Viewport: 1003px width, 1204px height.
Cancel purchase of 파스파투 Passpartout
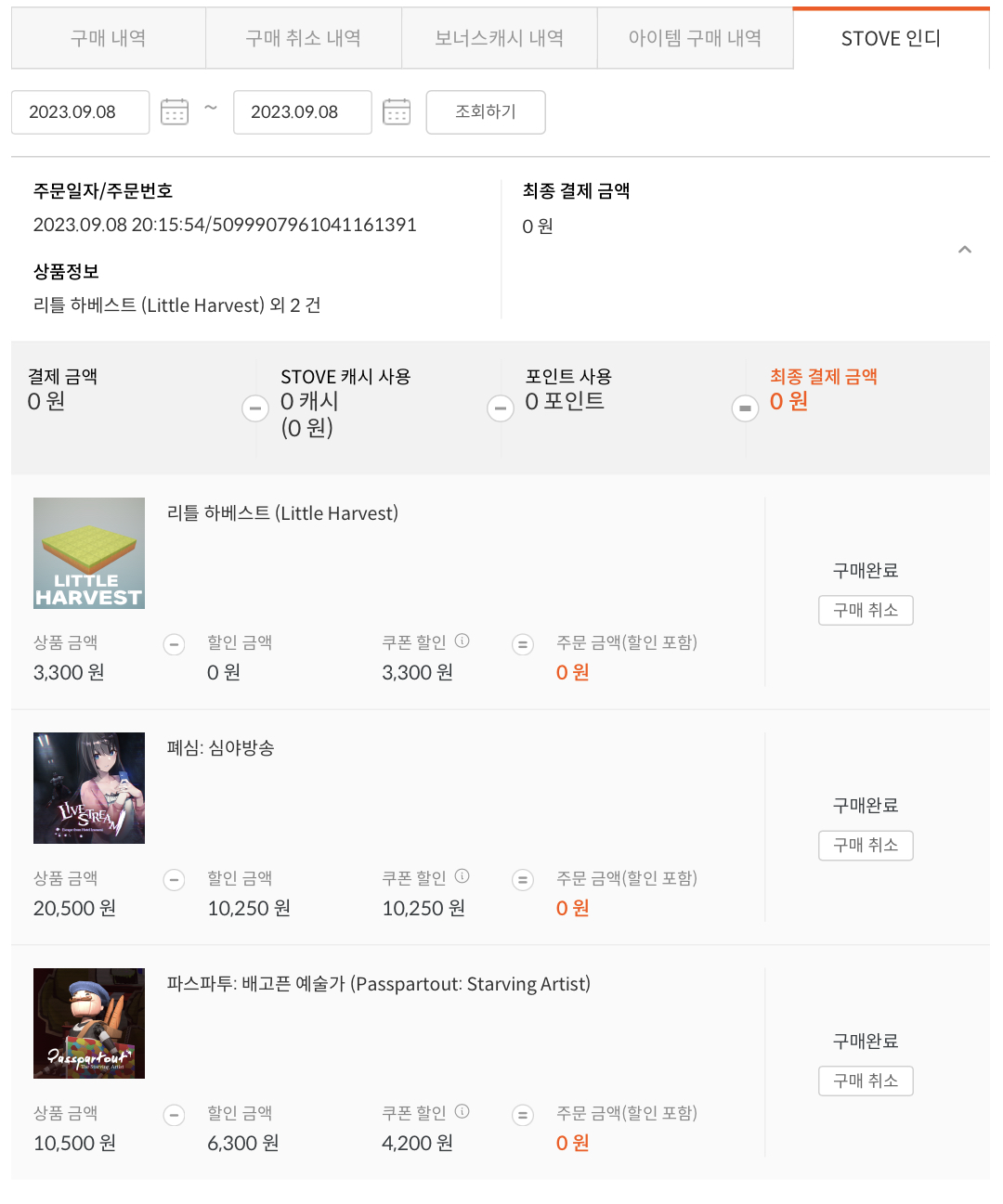pyautogui.click(x=866, y=1081)
